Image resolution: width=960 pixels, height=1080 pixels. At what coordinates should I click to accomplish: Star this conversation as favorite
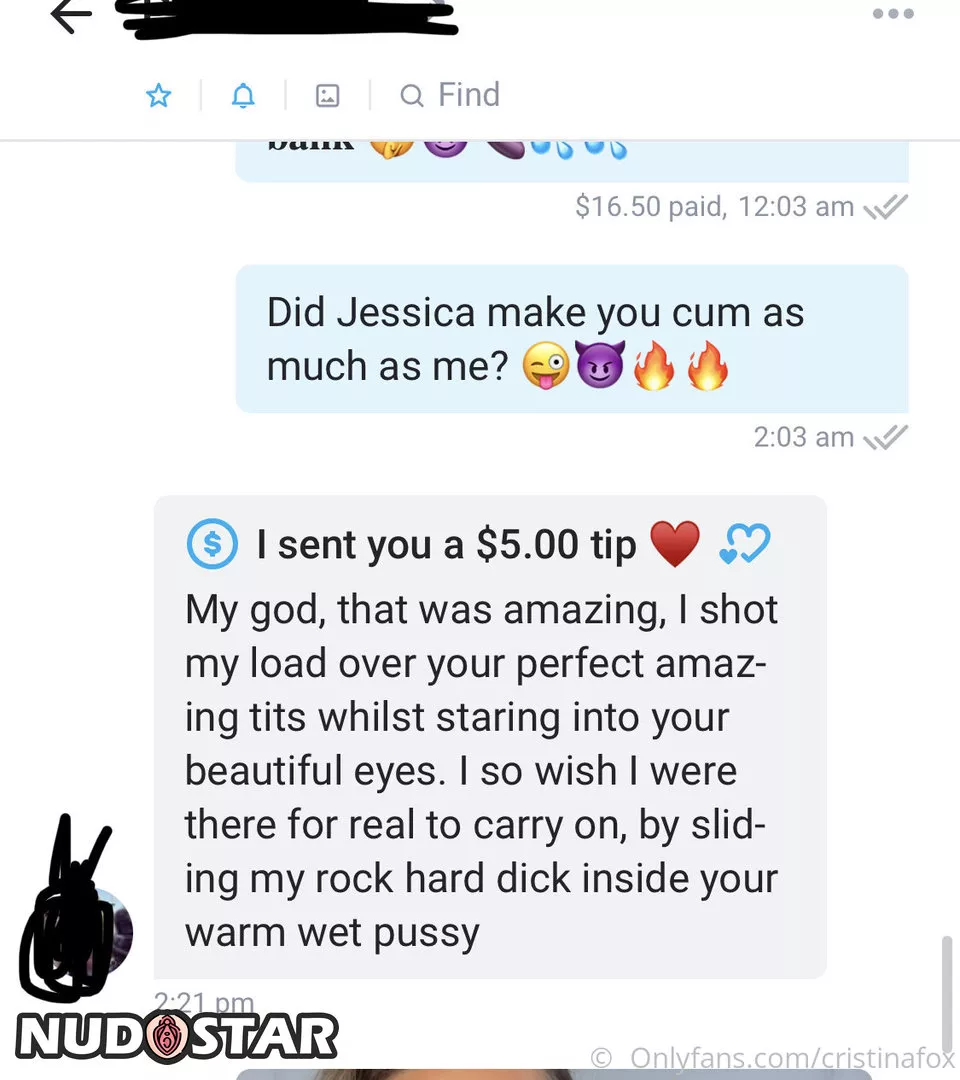coord(159,96)
